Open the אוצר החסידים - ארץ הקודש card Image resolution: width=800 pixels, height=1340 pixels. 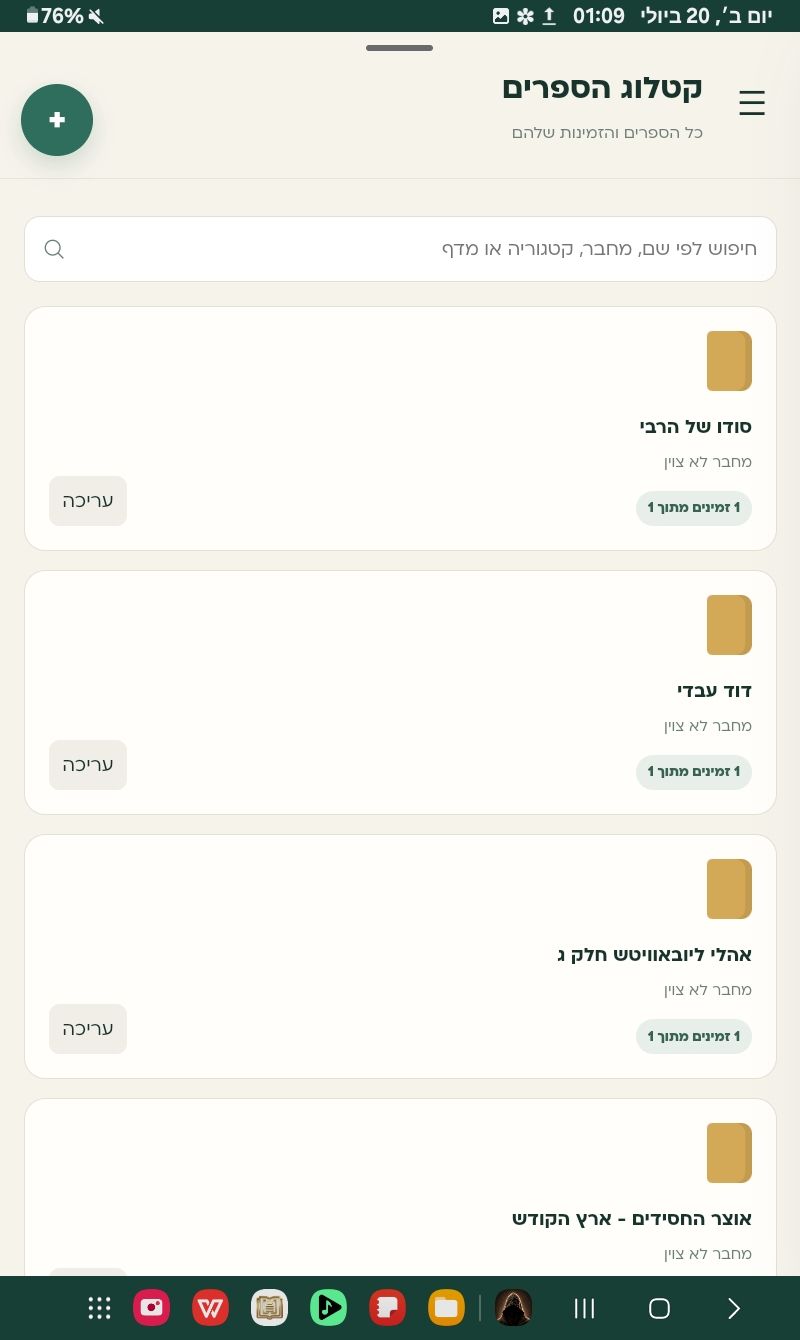point(400,1188)
